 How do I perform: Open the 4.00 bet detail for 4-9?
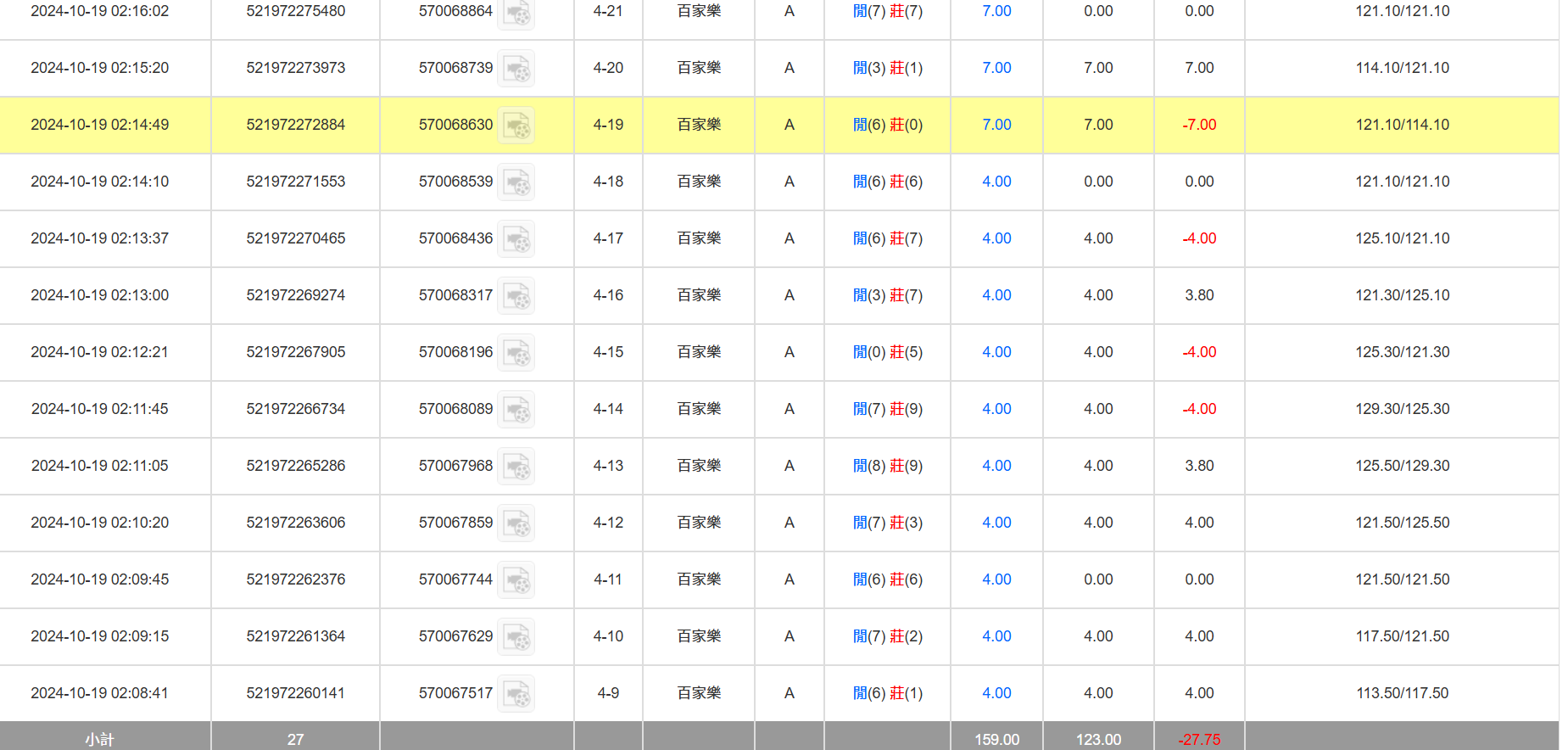[x=996, y=693]
